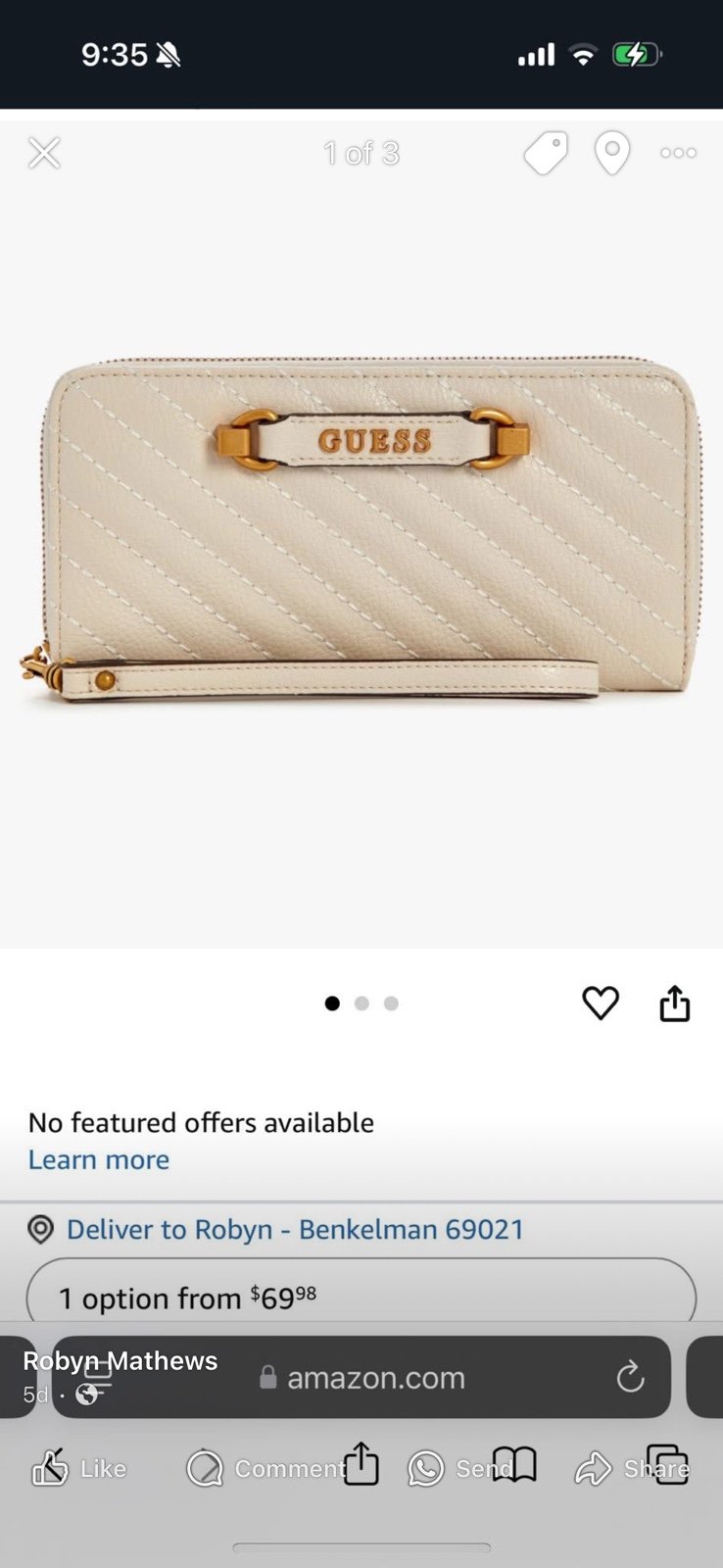Like Robyn Mathews' photo
The width and height of the screenshot is (723, 1568).
79,1468
